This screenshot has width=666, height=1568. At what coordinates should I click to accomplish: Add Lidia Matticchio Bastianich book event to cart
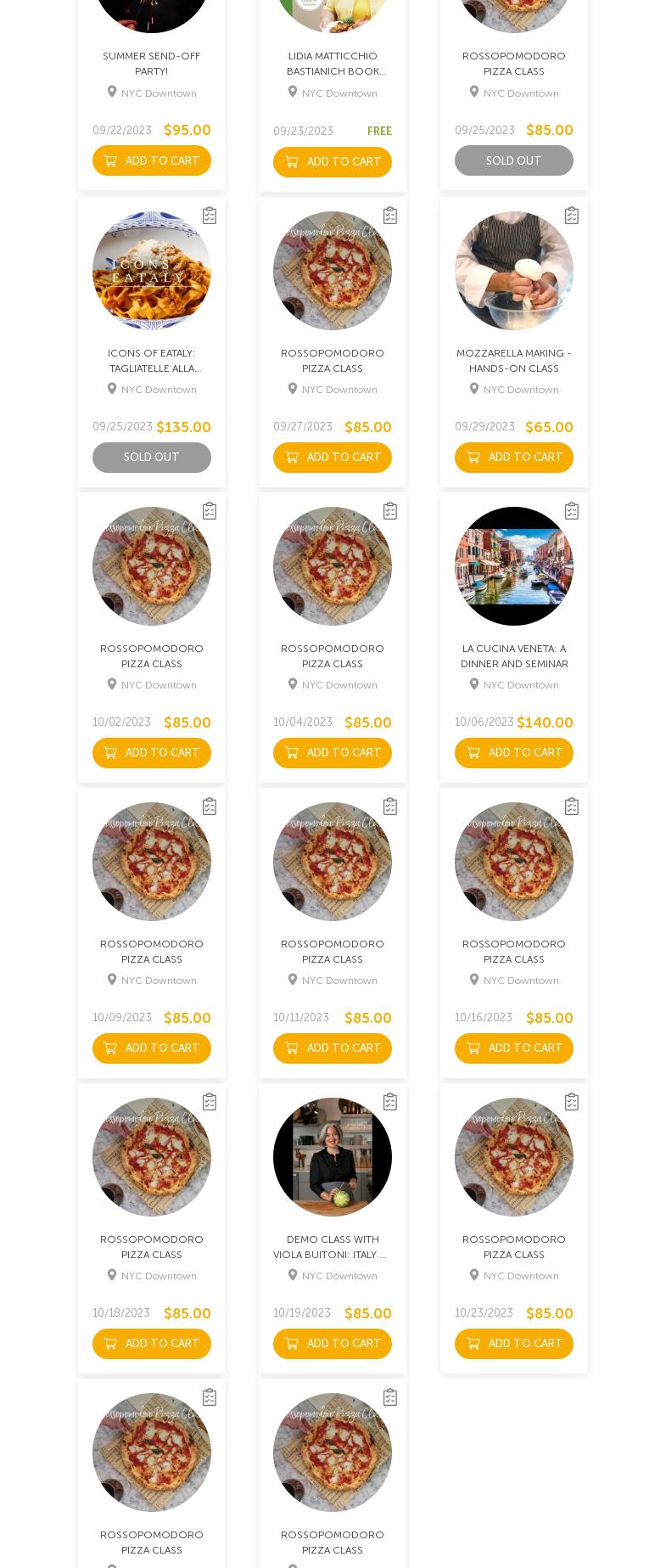coord(332,161)
